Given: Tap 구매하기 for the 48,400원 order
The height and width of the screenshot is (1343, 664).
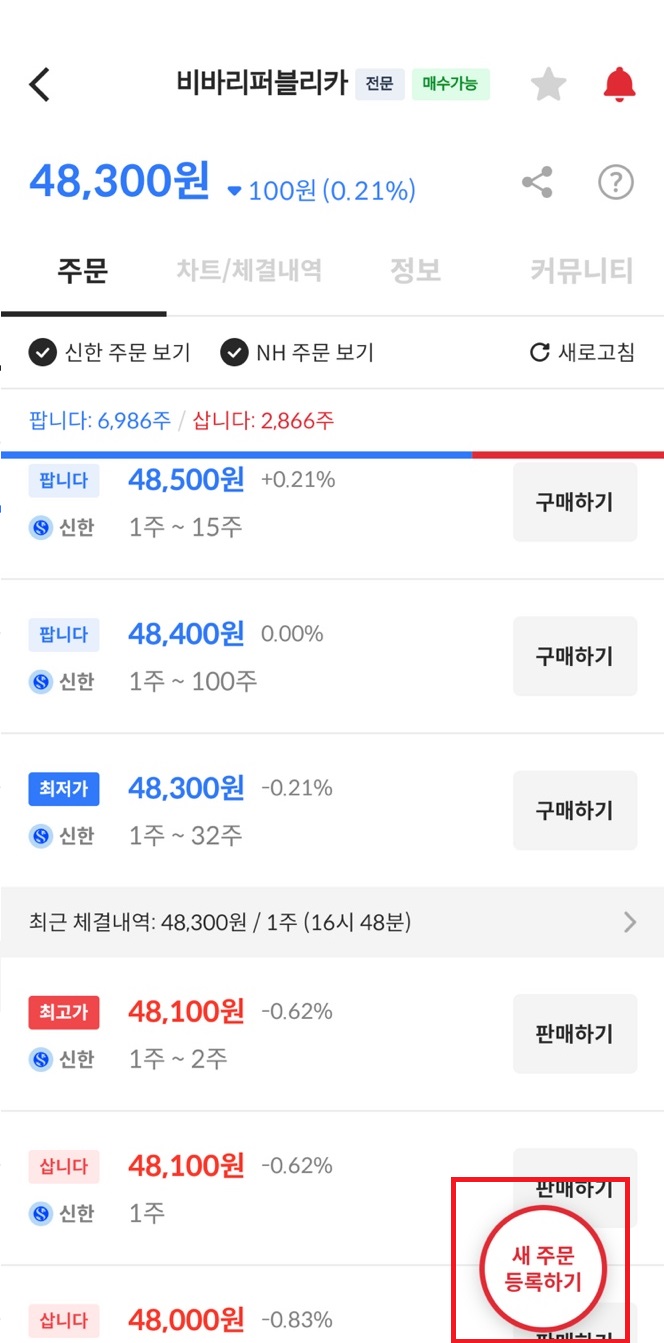Looking at the screenshot, I should tap(575, 656).
